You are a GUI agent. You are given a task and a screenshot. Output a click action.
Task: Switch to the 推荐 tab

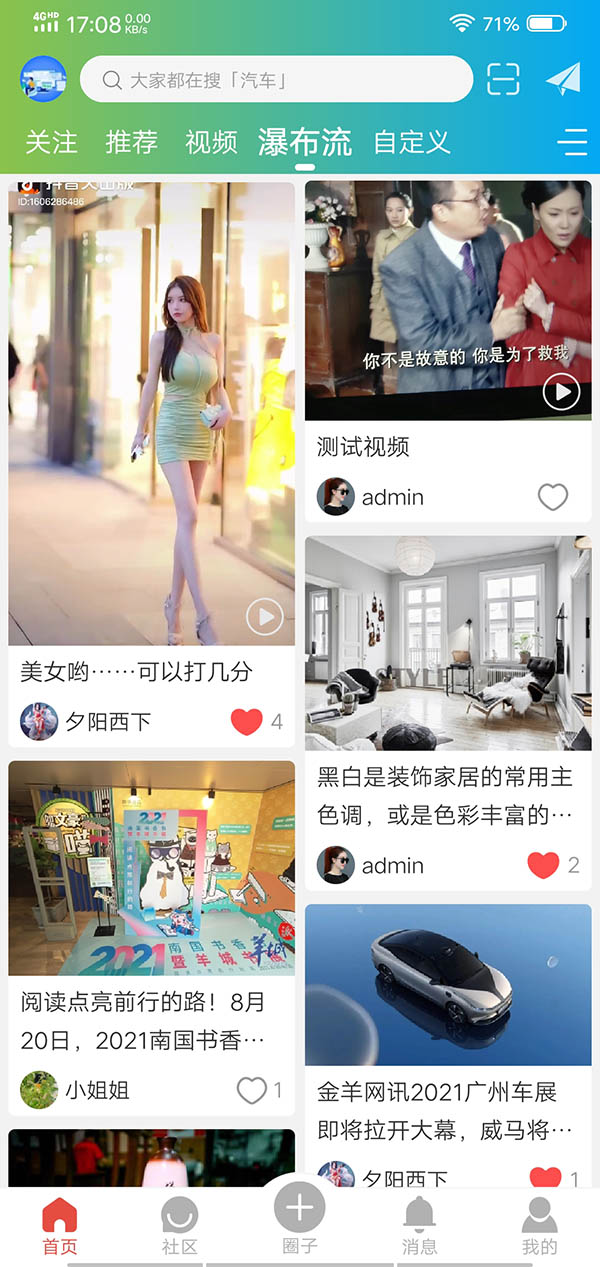(x=131, y=142)
